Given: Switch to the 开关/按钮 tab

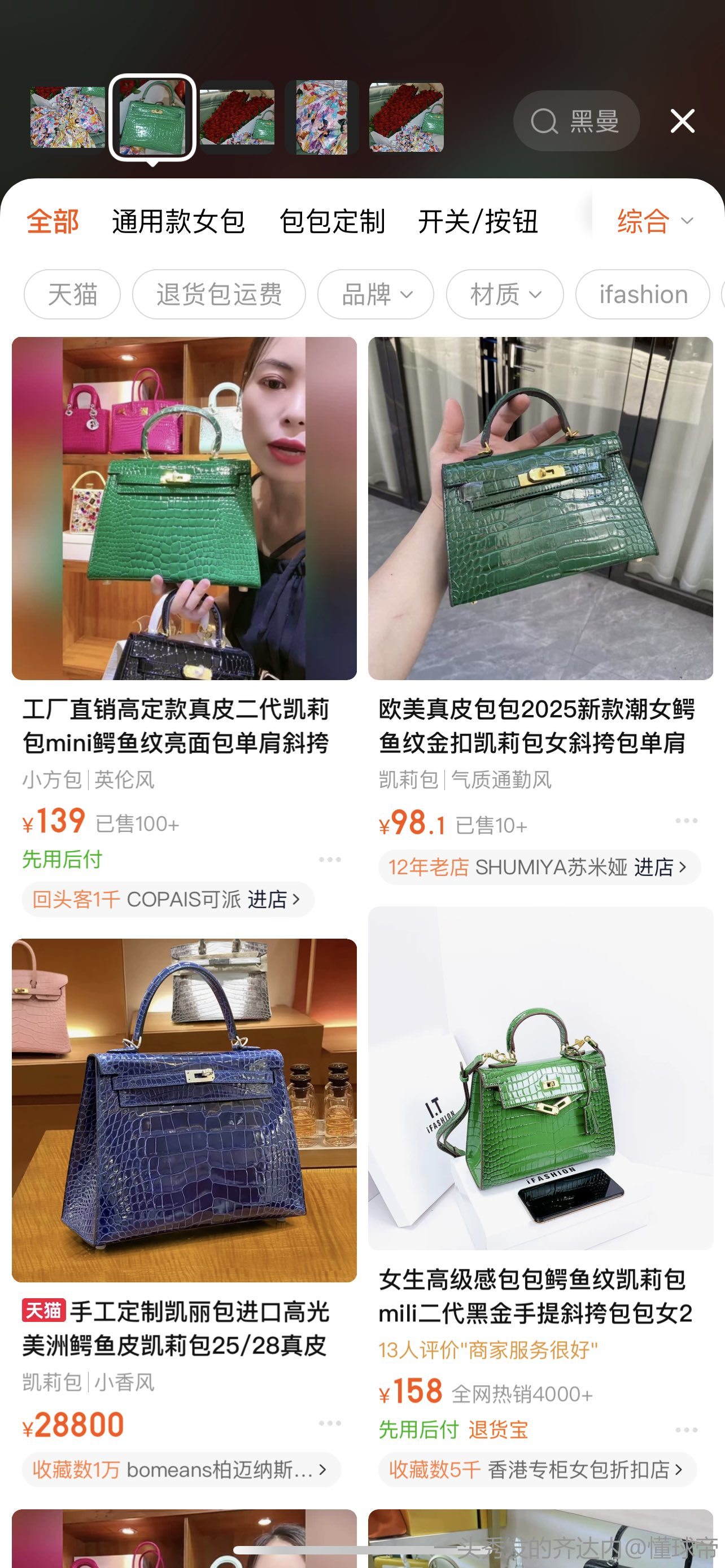Looking at the screenshot, I should pos(478,222).
